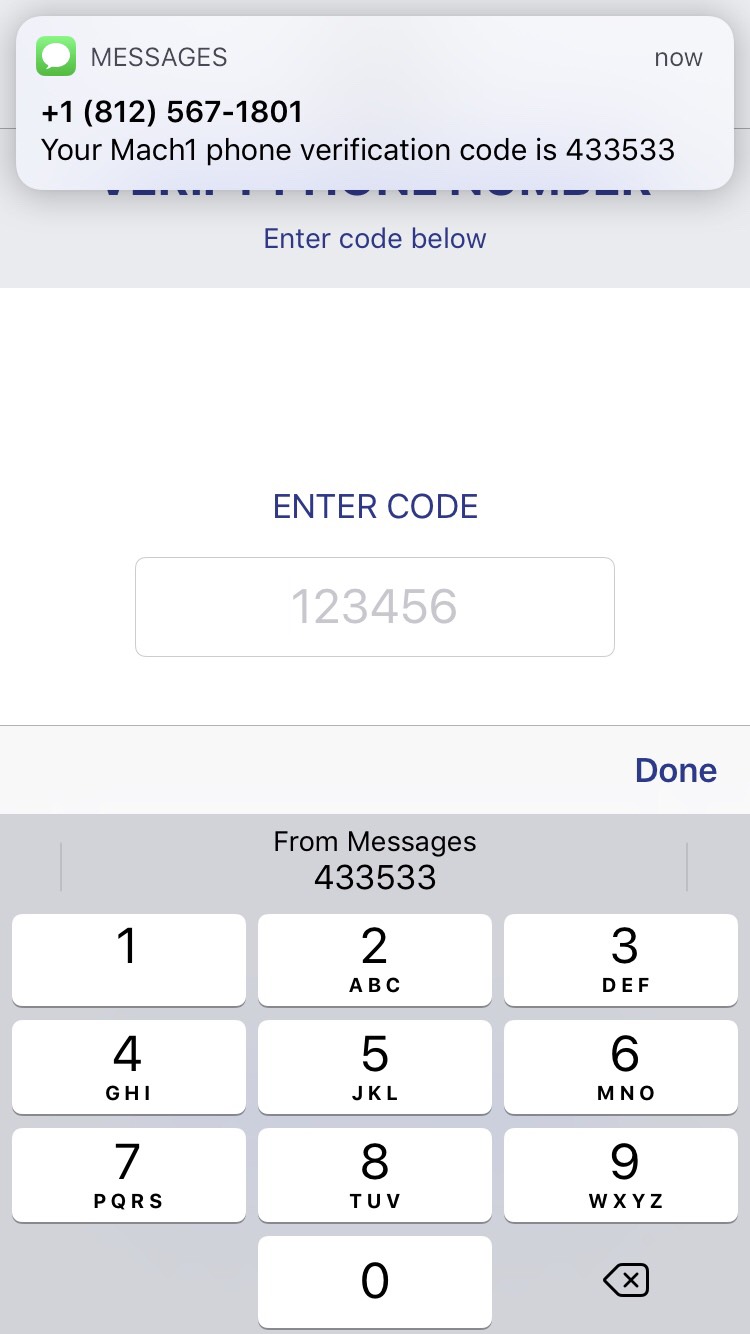Hit the 3 key
Screen dimensions: 750x1334
(626, 959)
